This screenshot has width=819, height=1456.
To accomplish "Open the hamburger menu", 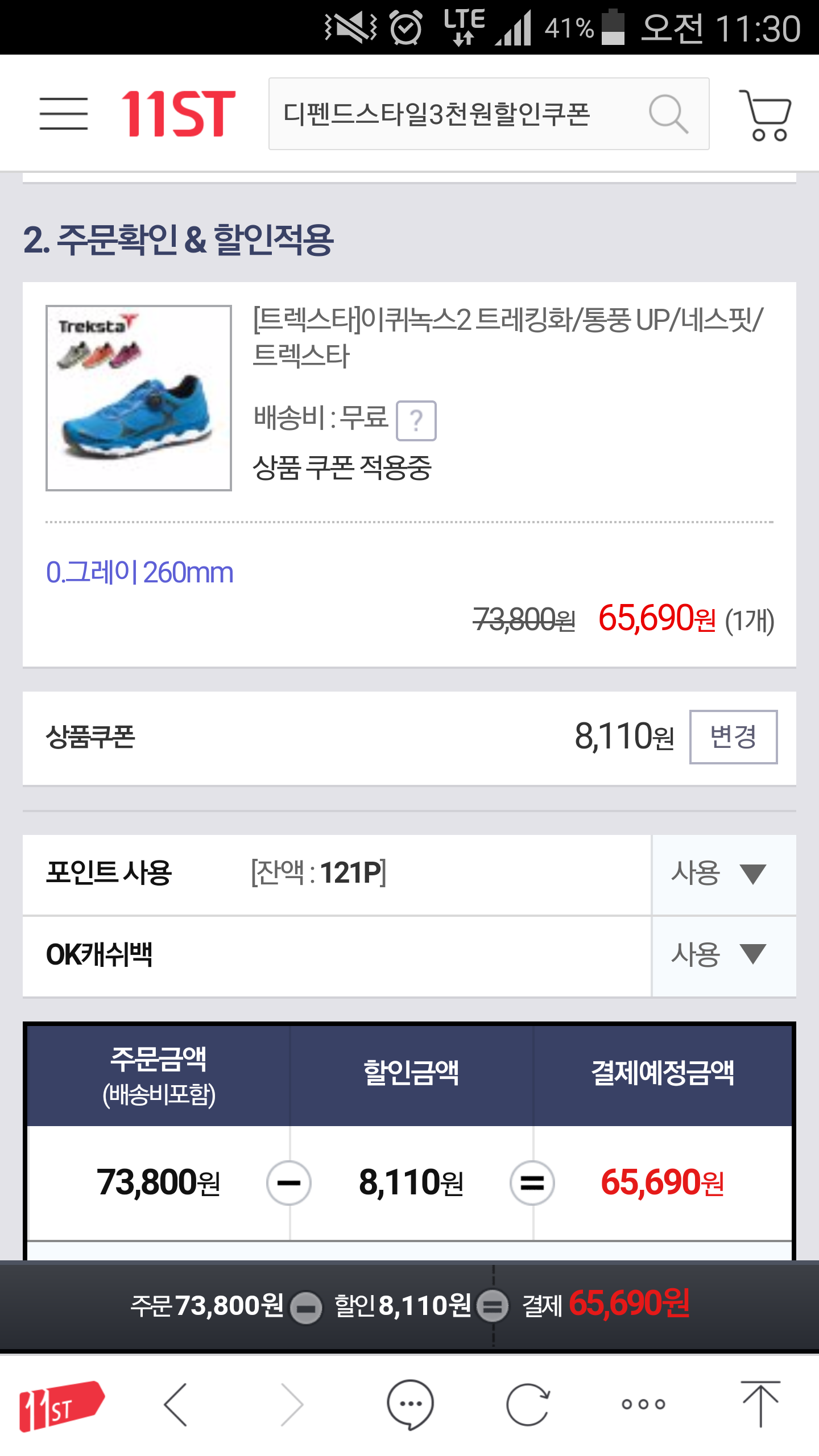I will click(63, 114).
